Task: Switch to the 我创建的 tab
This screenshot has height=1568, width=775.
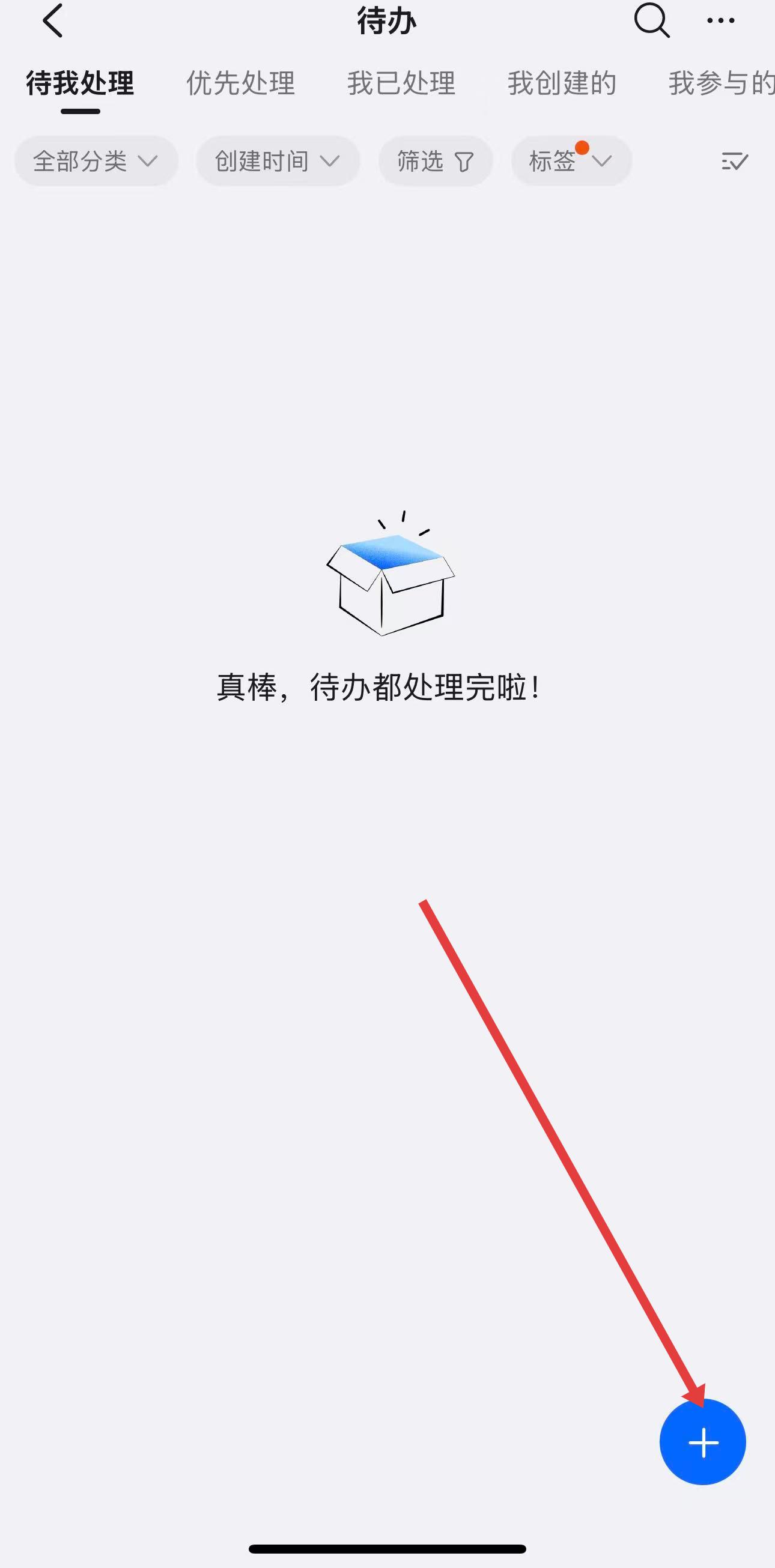Action: point(562,83)
